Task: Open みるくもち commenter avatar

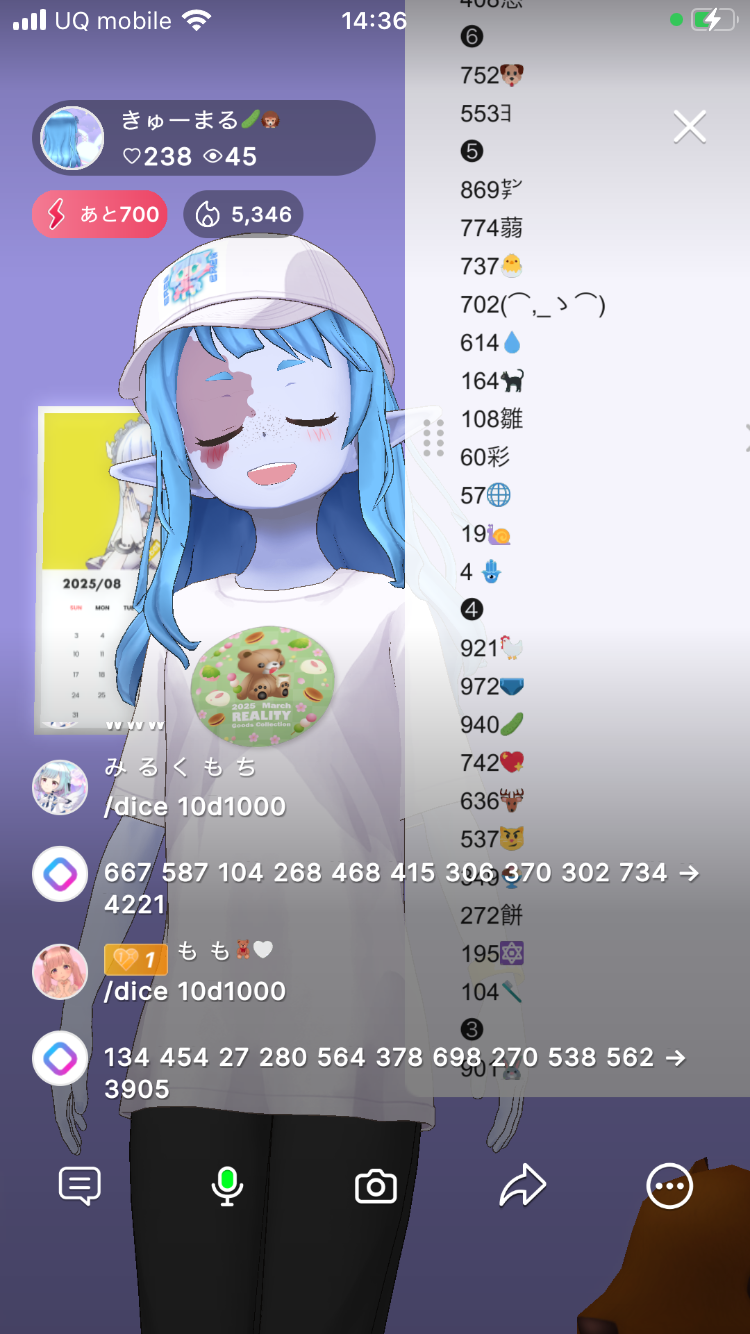Action: (60, 788)
